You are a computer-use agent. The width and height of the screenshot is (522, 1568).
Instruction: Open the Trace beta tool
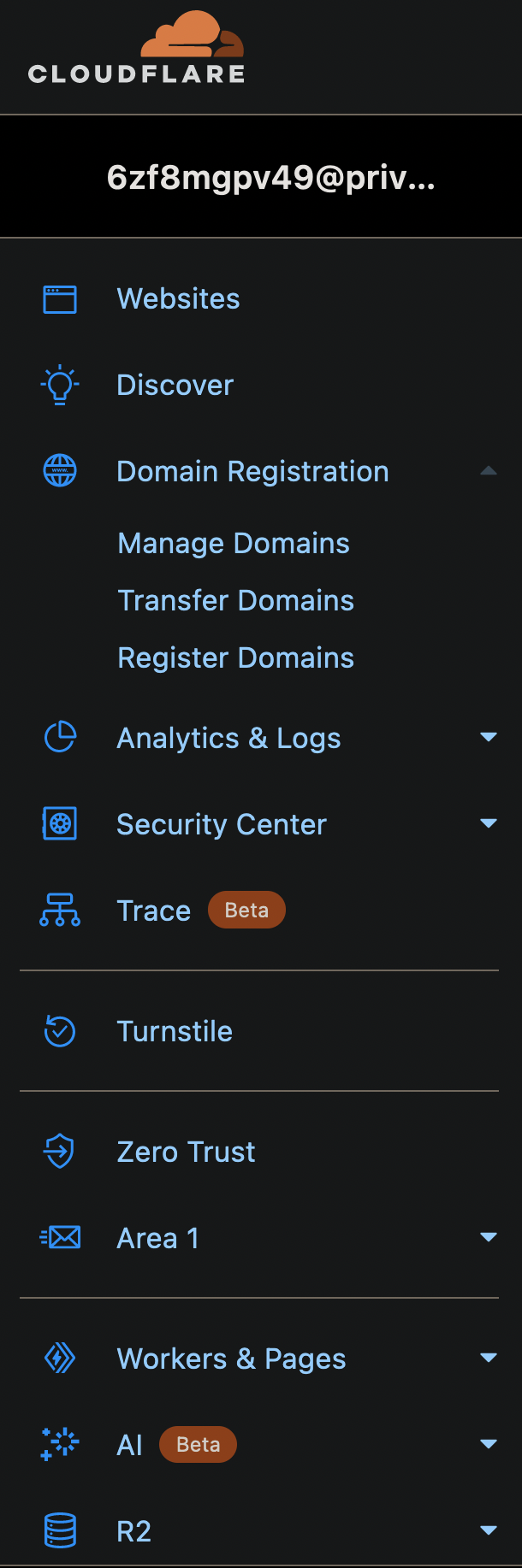click(x=154, y=911)
